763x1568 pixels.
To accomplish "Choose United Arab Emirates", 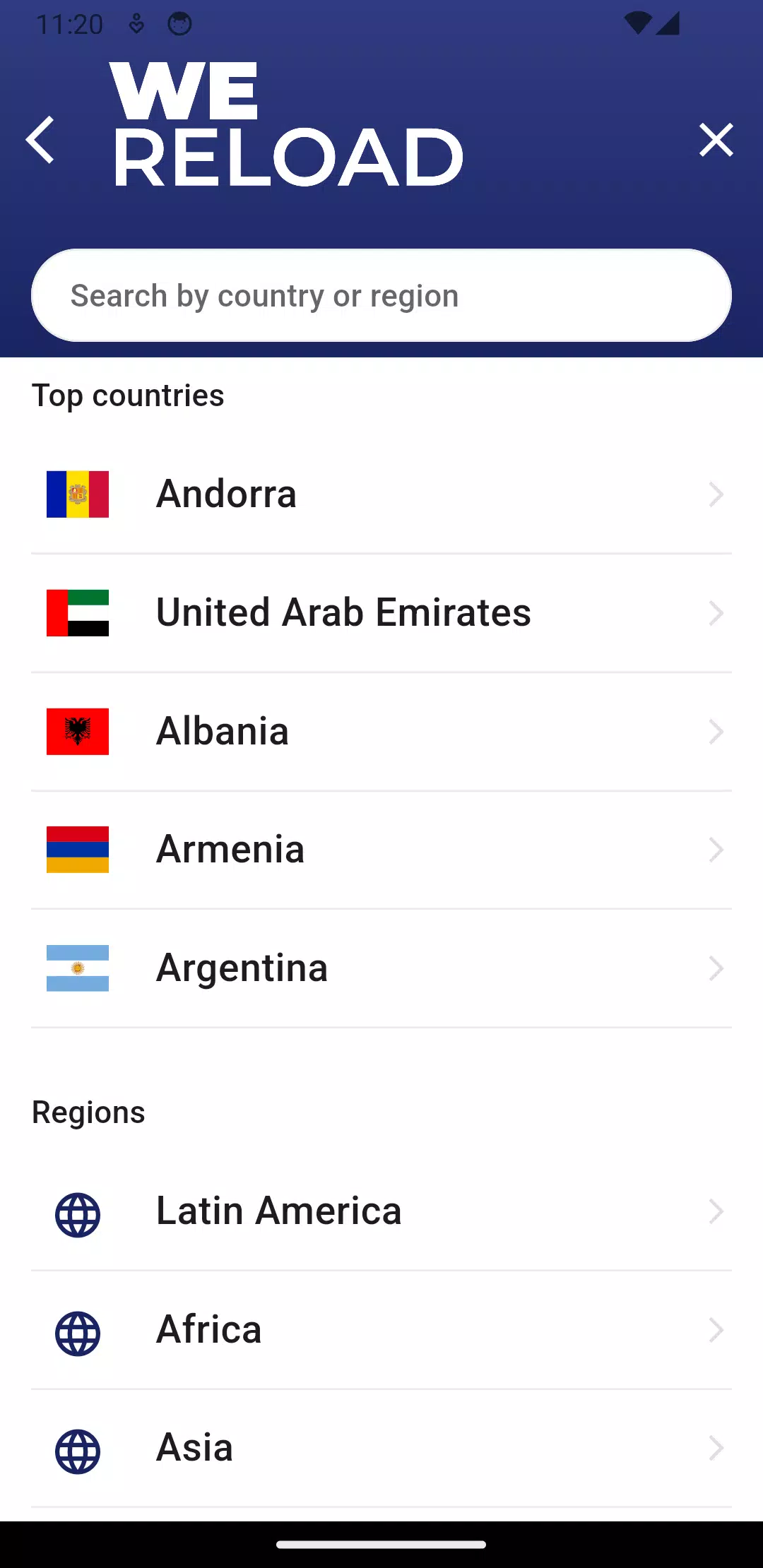I will tap(381, 613).
